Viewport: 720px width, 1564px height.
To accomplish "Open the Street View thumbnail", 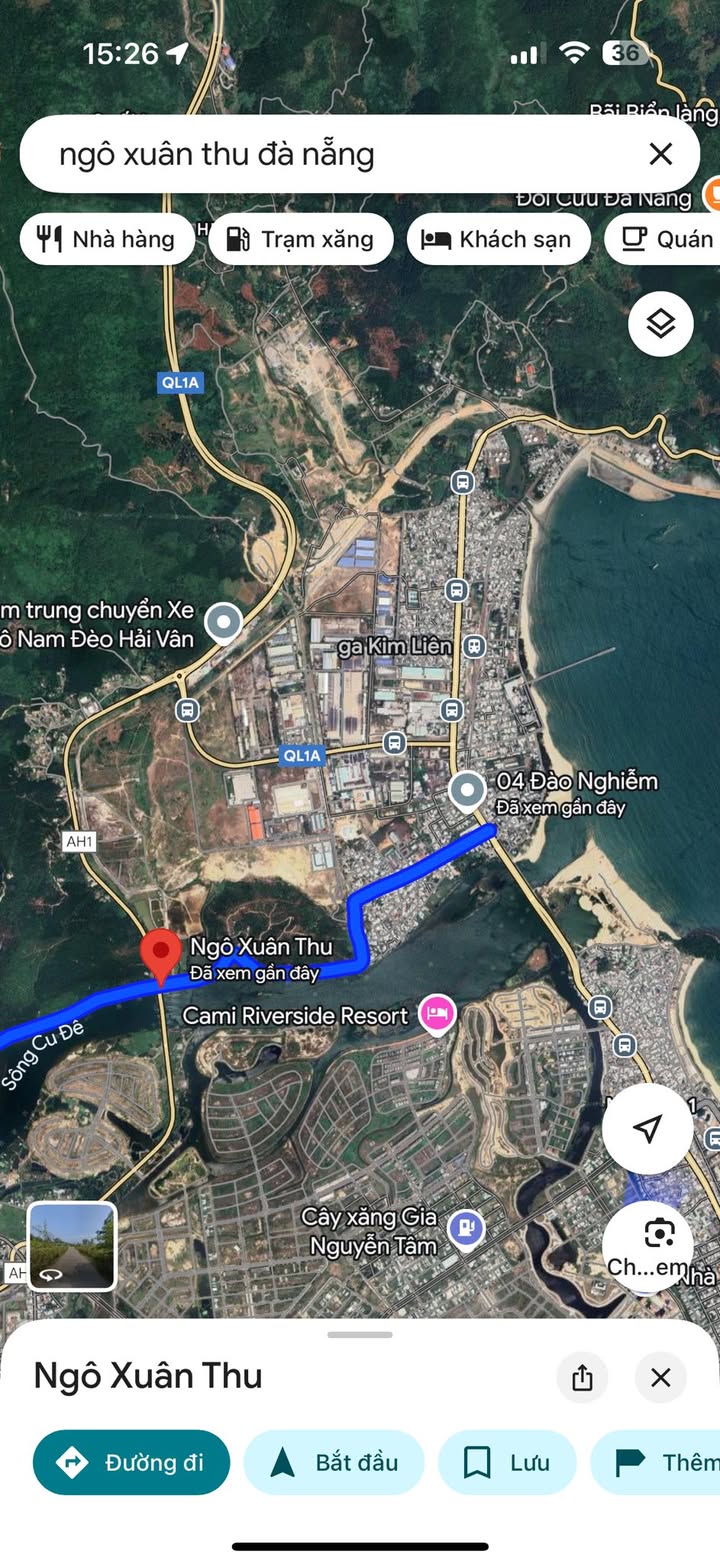I will 72,1246.
